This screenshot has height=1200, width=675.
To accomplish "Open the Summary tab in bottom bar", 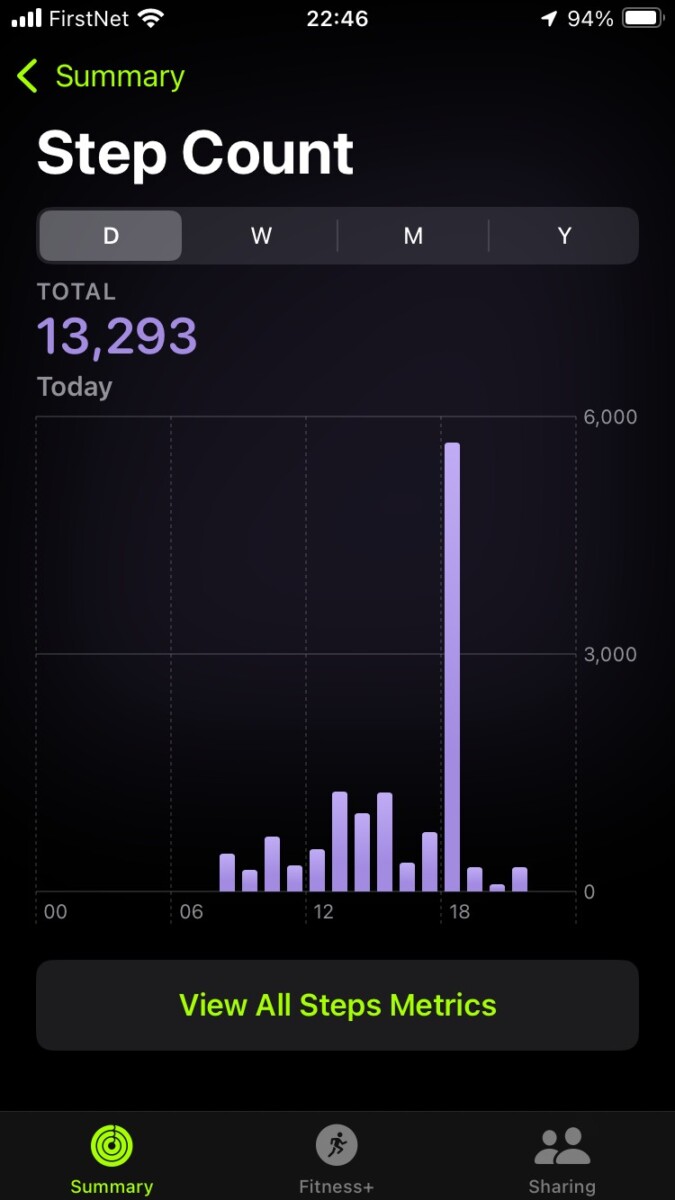I will 111,1160.
